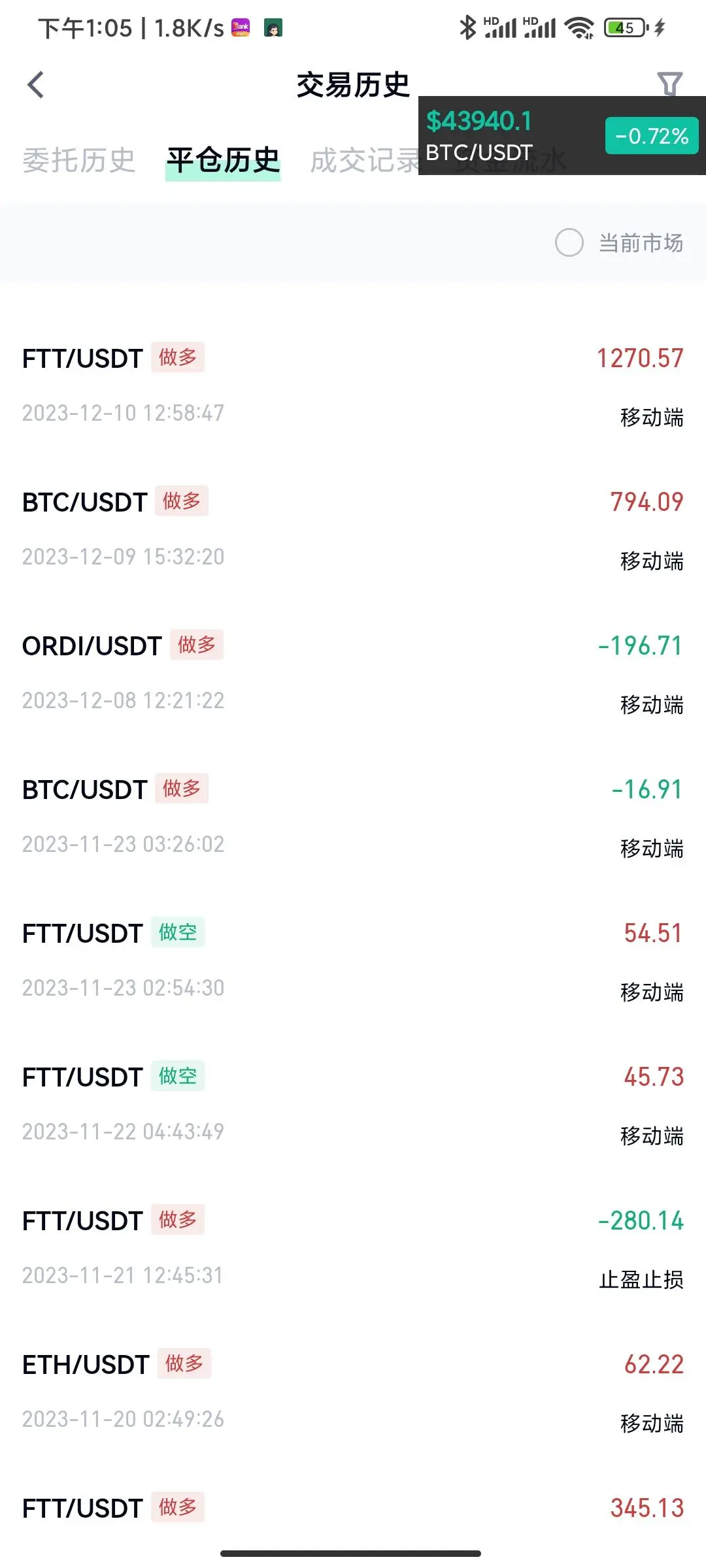The width and height of the screenshot is (706, 1568).
Task: Open FTT/USDT record from 2023-12-10
Action: 353,385
